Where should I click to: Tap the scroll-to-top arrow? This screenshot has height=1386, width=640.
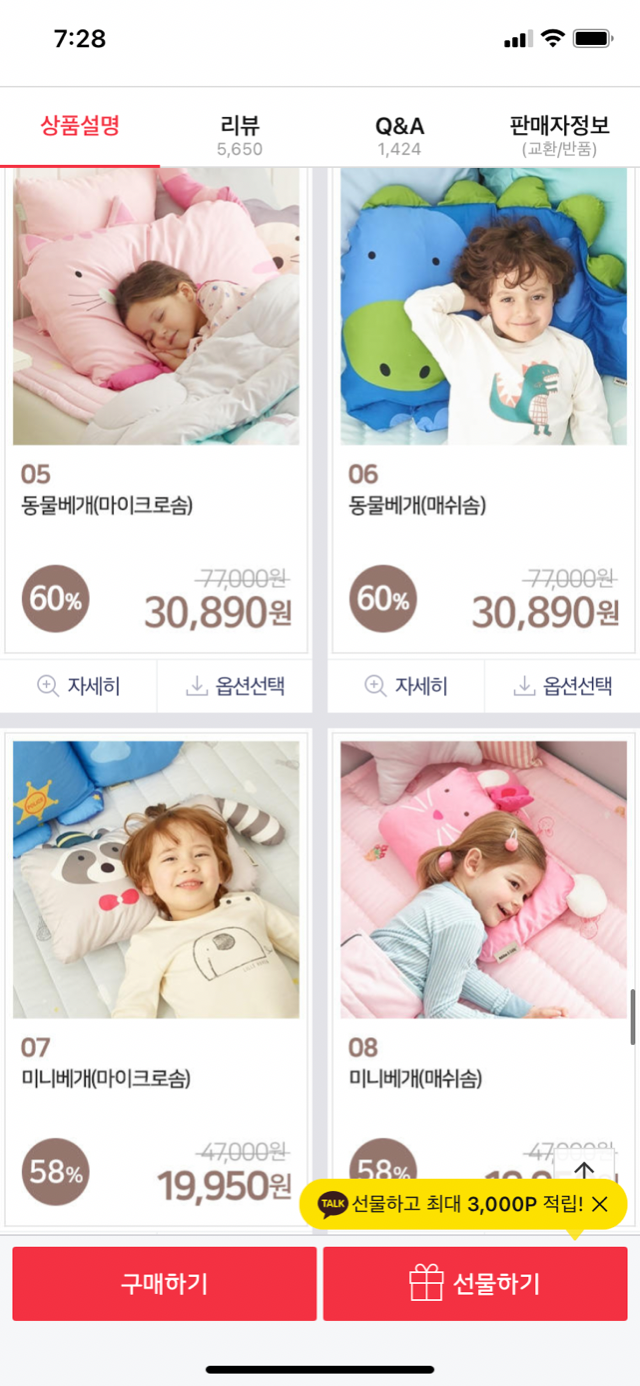[x=585, y=1170]
